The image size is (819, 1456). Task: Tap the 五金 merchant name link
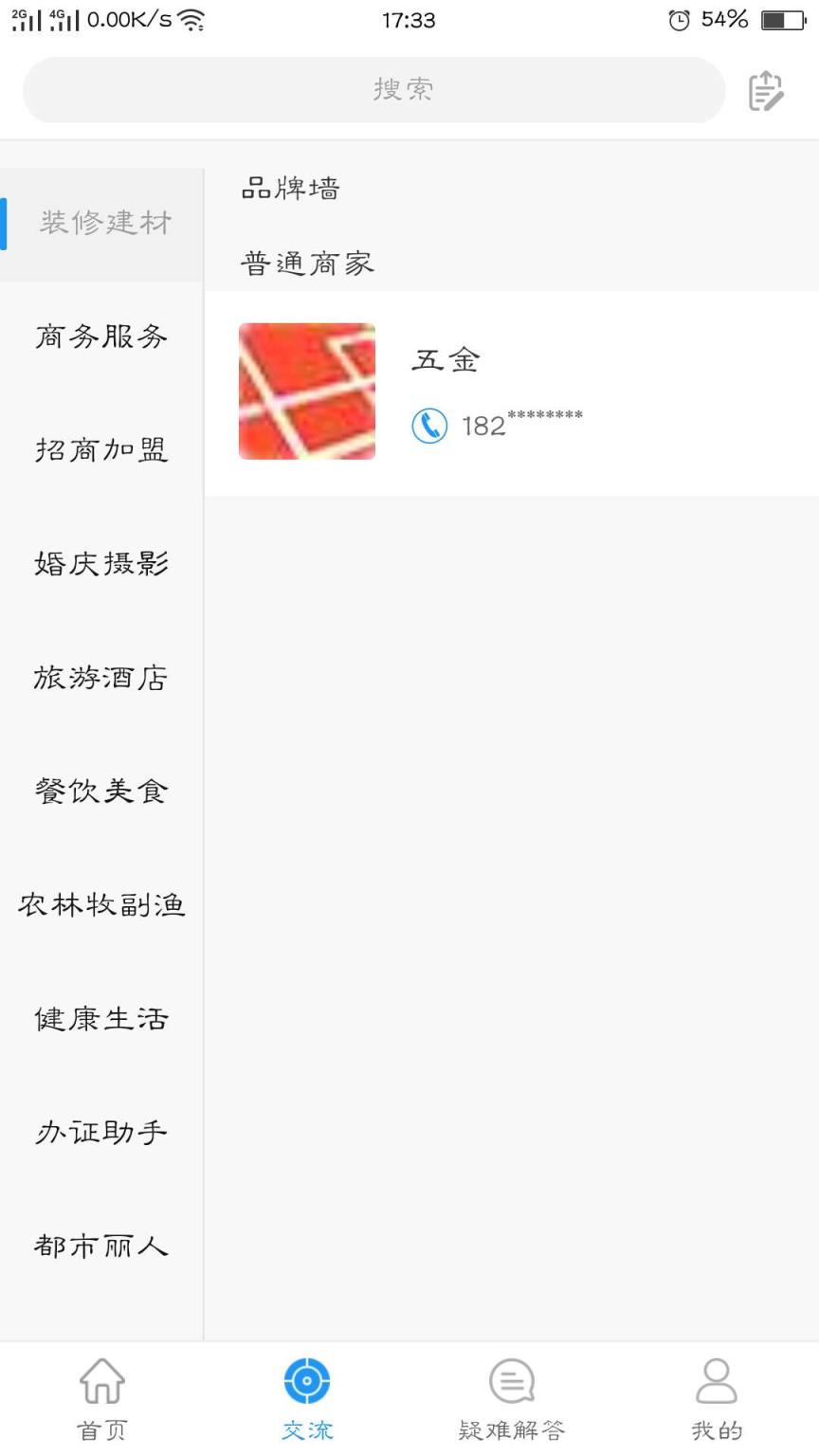tap(446, 360)
